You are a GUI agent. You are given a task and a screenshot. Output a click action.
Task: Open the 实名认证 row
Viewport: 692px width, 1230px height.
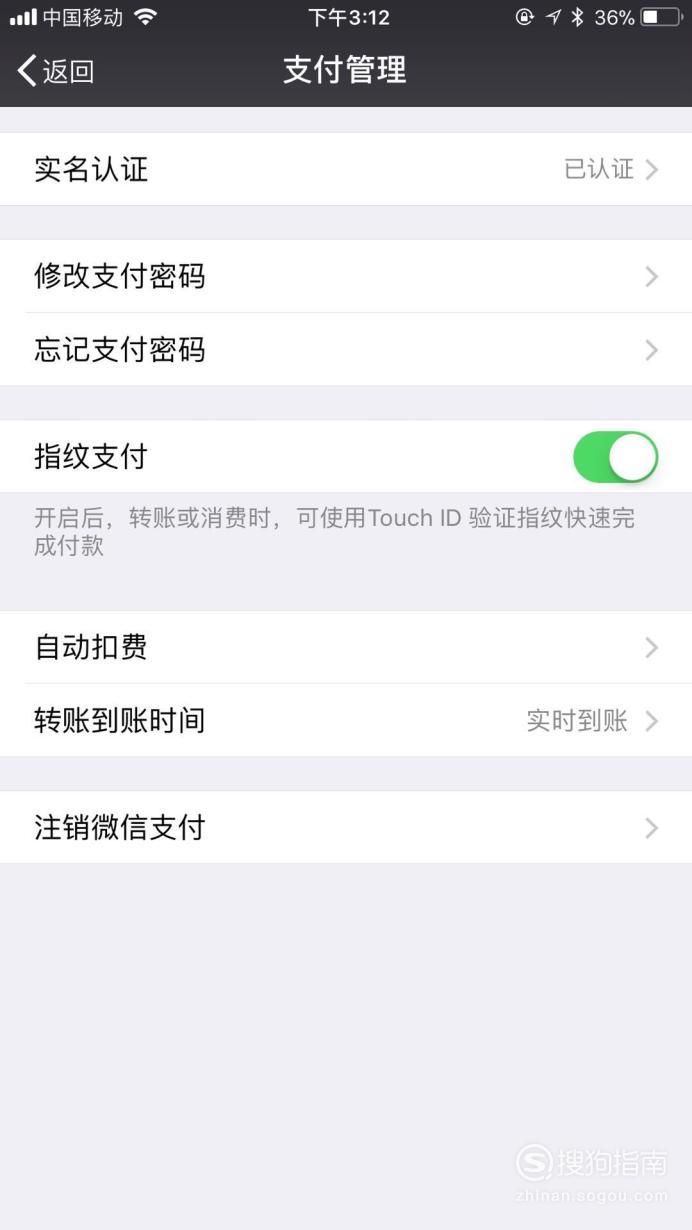point(346,169)
